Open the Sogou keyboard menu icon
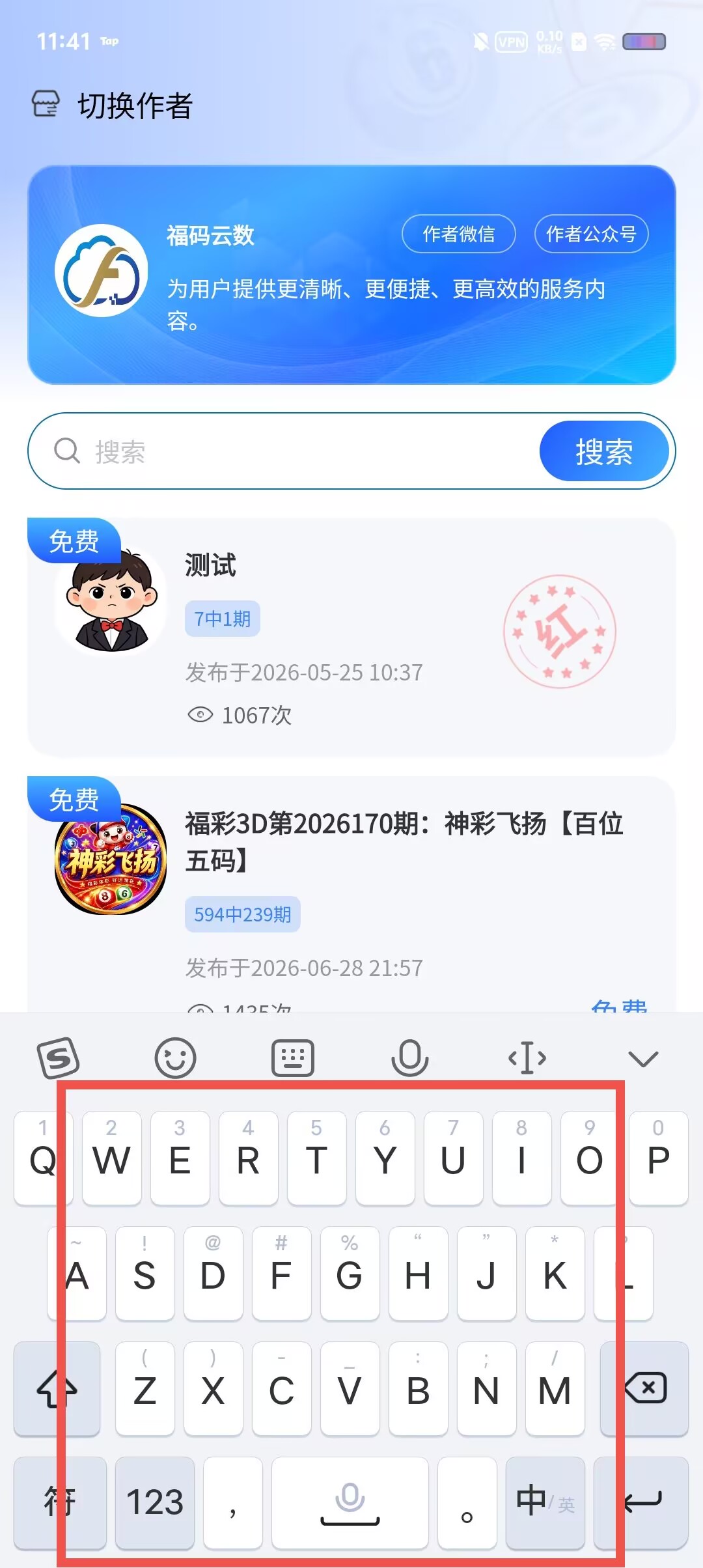703x1568 pixels. 59,1058
